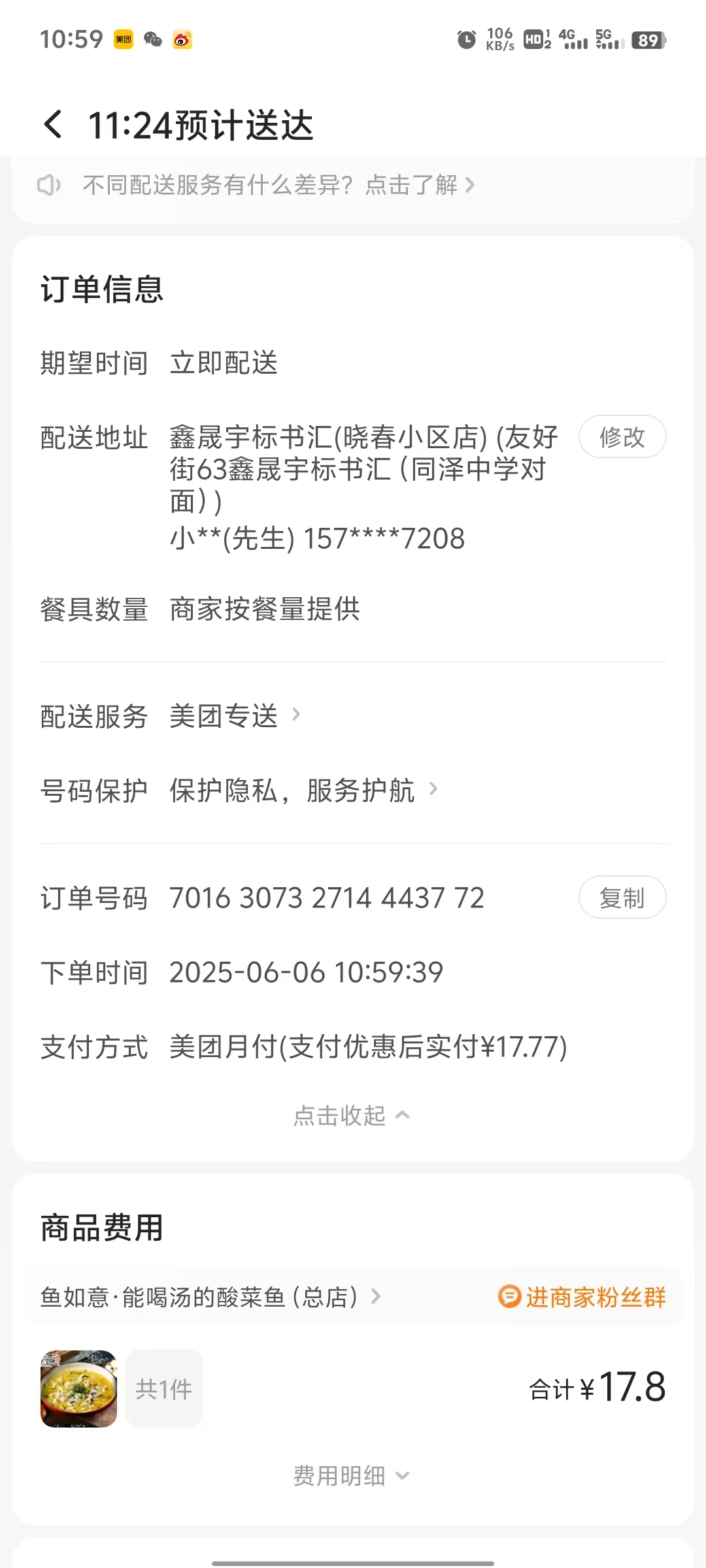The image size is (706, 1568).
Task: Tap 修改 to change delivery address
Action: pos(622,437)
